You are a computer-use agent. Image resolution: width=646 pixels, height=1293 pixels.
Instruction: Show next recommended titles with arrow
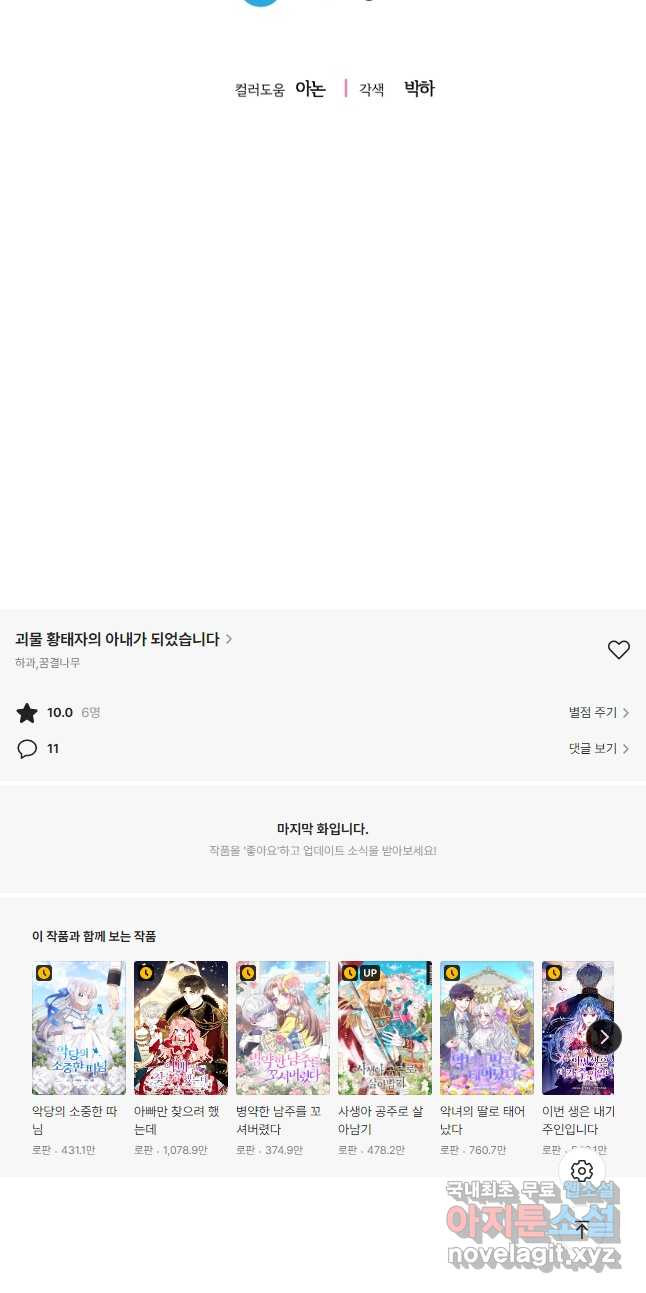tap(604, 1037)
